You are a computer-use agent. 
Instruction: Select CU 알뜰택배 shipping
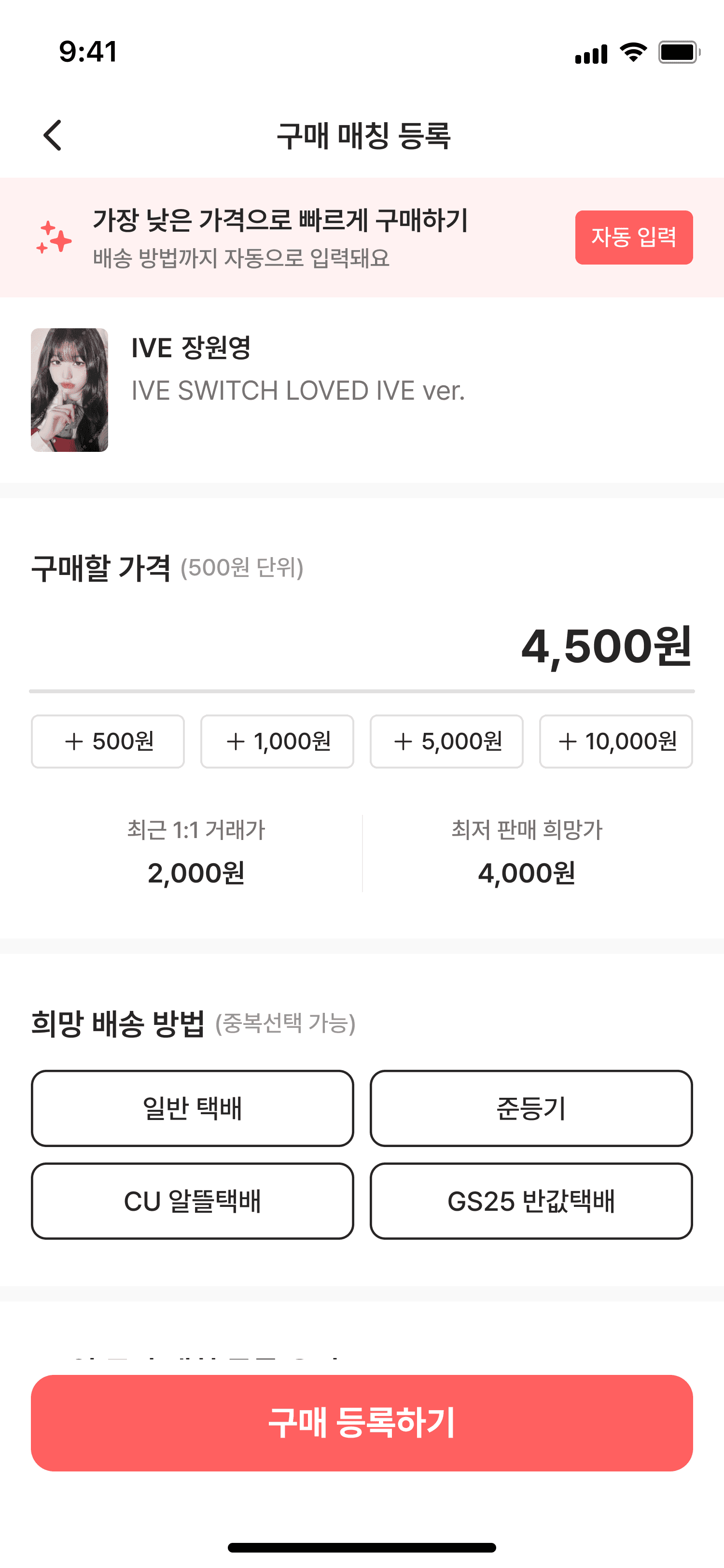[x=192, y=1201]
